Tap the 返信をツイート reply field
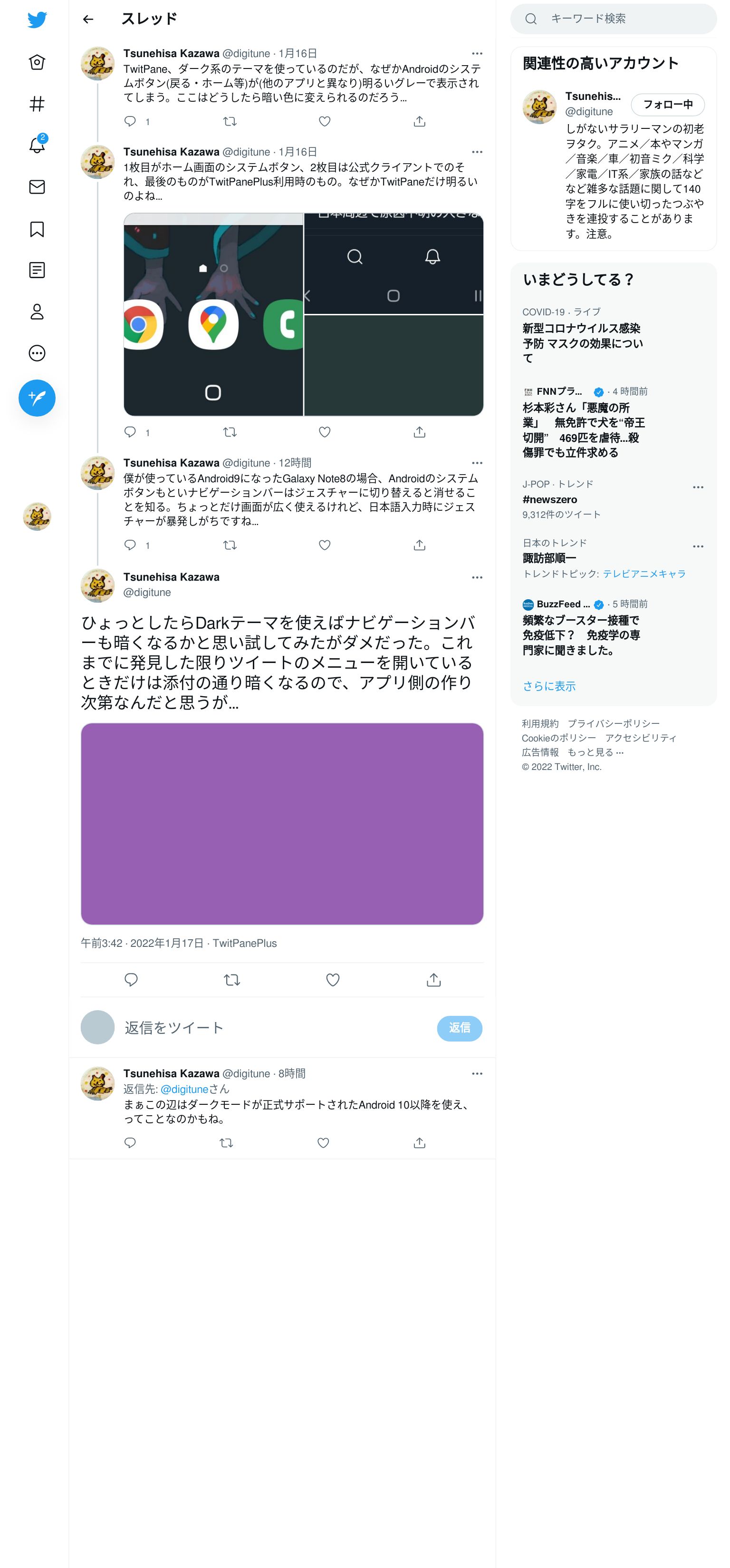 [x=274, y=1027]
